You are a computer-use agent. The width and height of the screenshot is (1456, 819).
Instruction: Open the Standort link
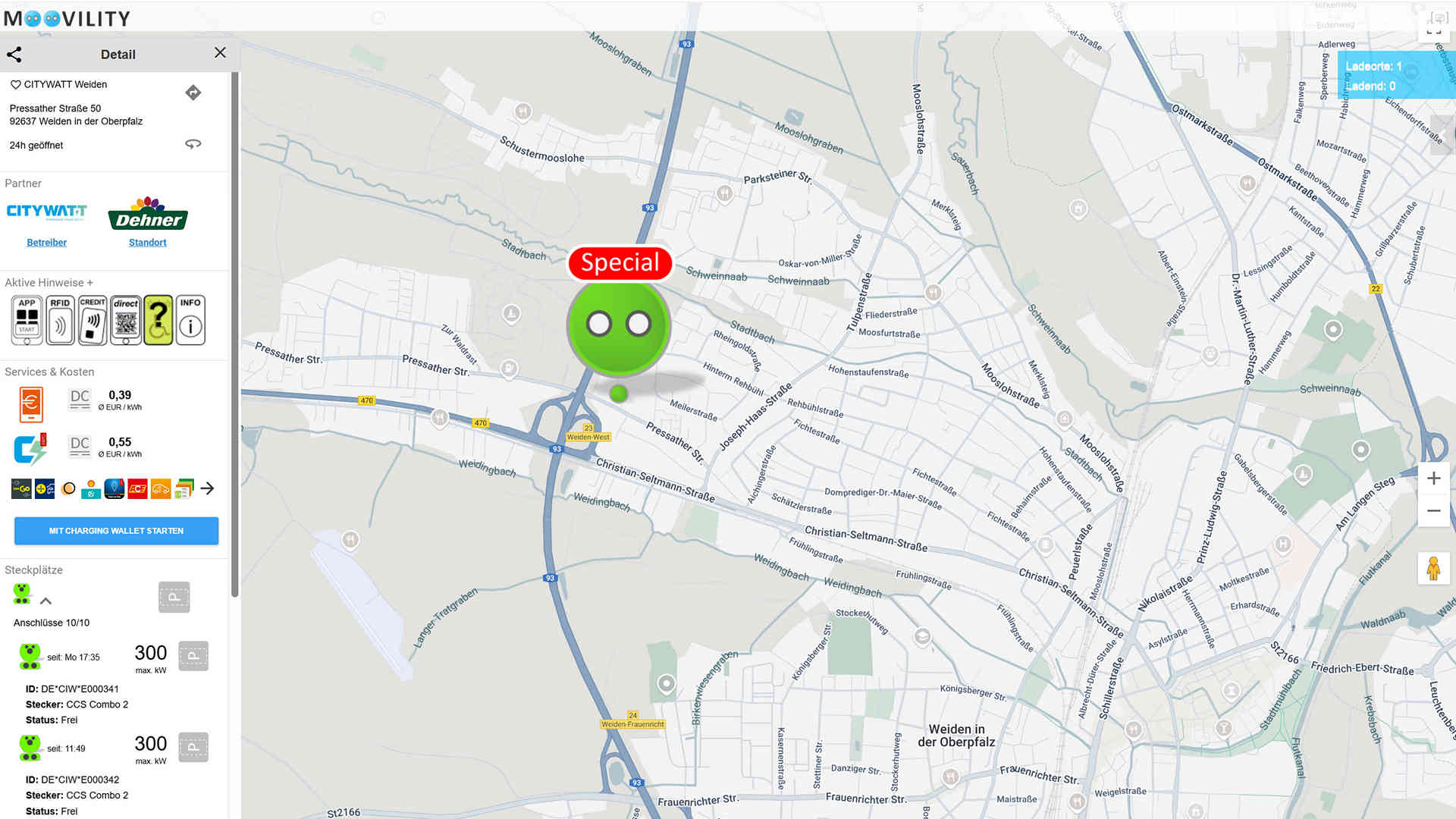coord(147,243)
